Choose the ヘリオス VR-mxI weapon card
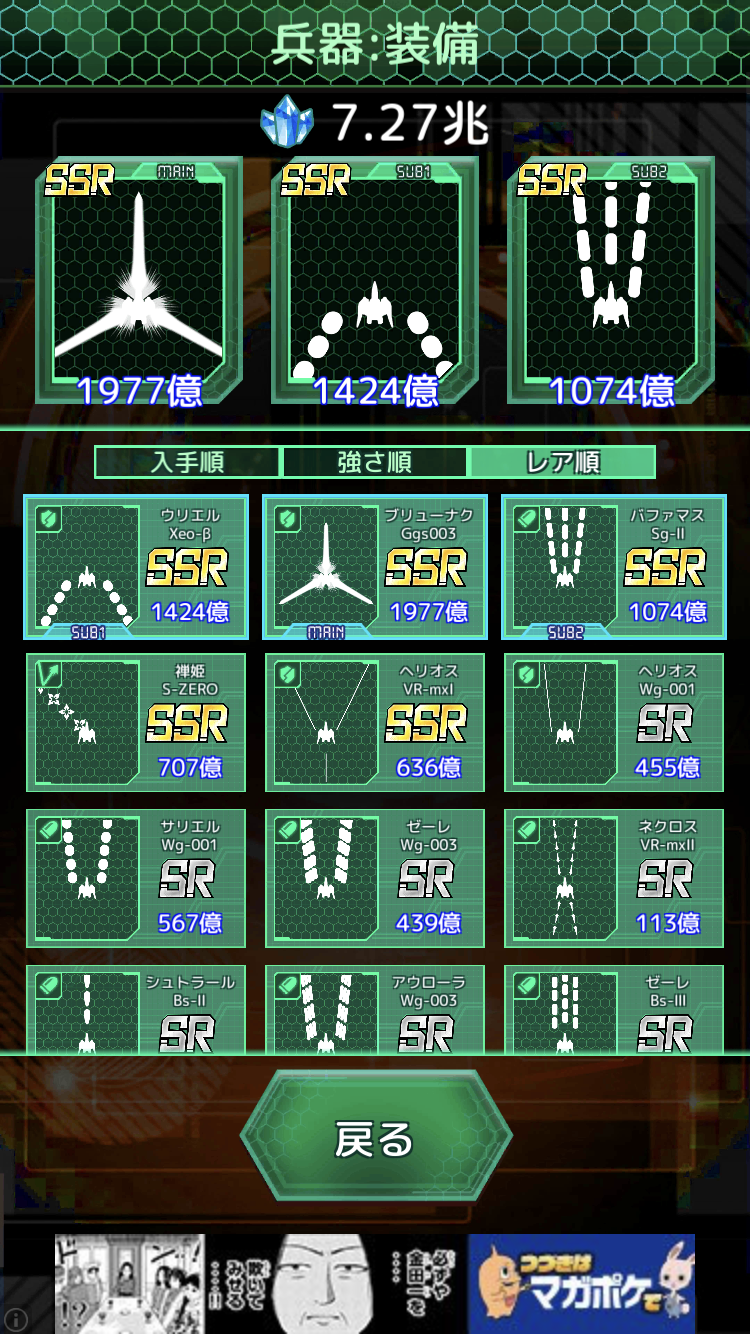750x1334 pixels. [x=375, y=722]
